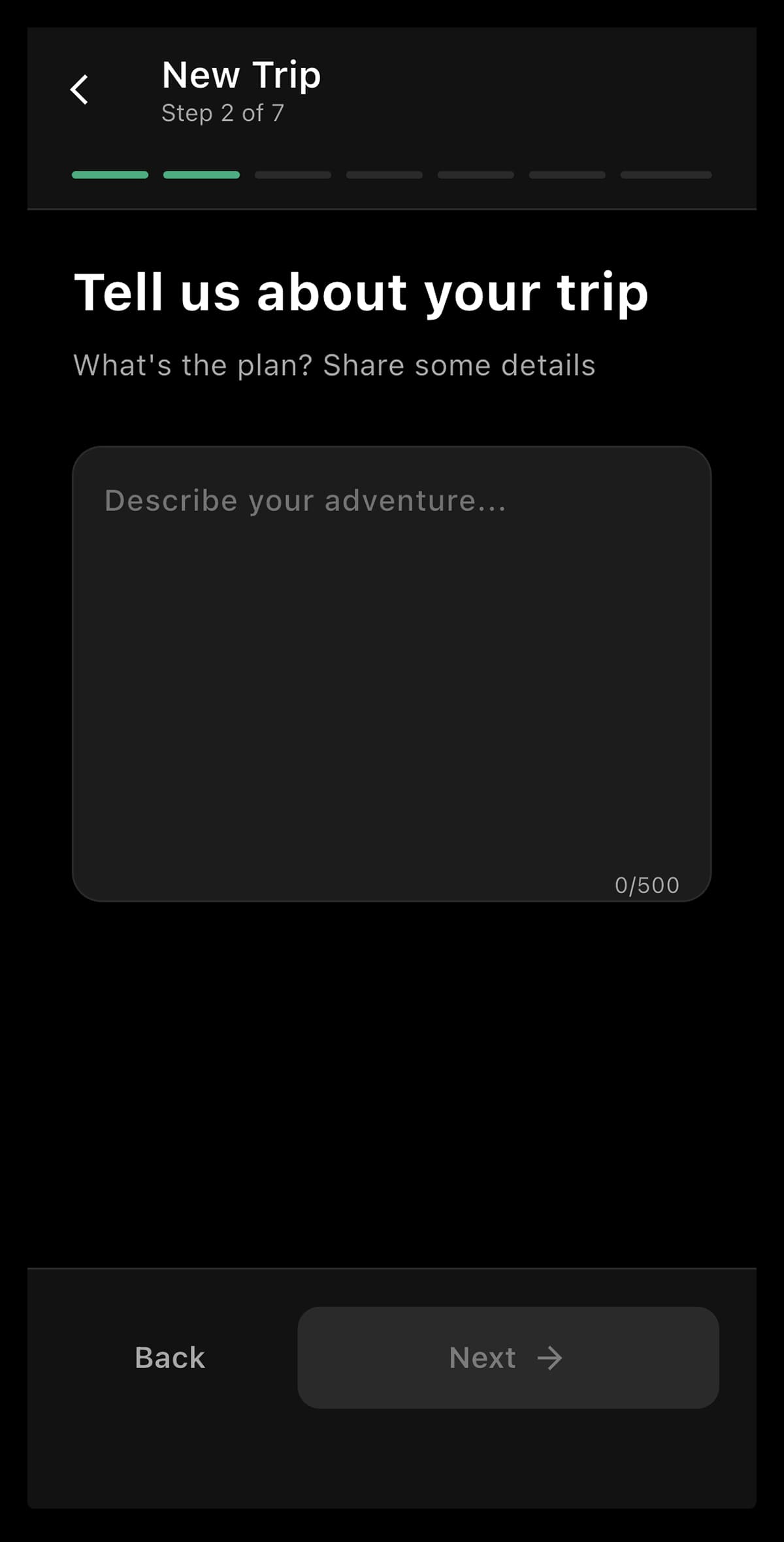Tap the back arrow in the header
This screenshot has width=784, height=1542.
tap(79, 90)
